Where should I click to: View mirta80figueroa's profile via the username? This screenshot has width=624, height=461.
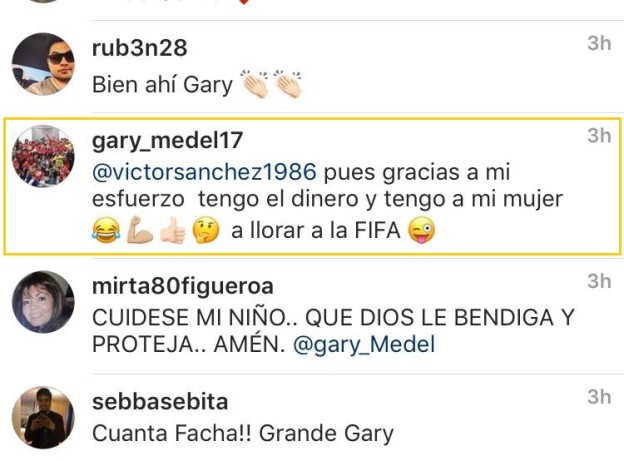[x=182, y=287]
